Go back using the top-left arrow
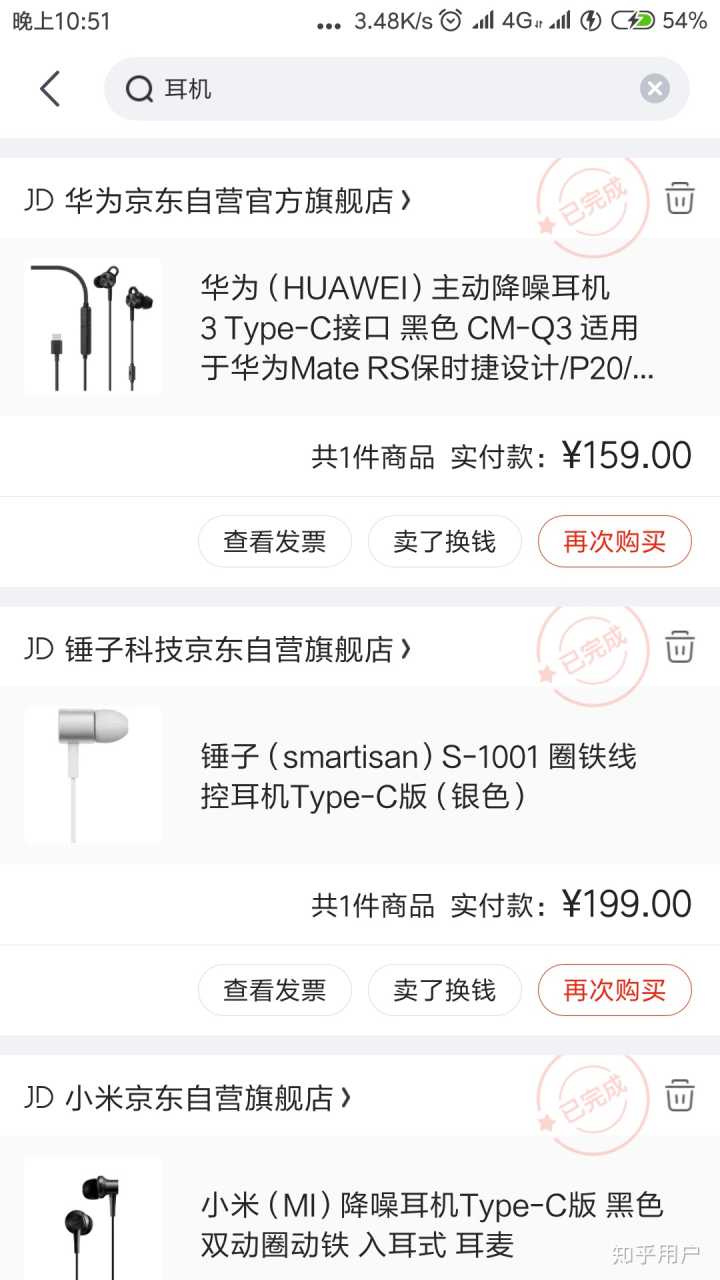 (x=50, y=89)
